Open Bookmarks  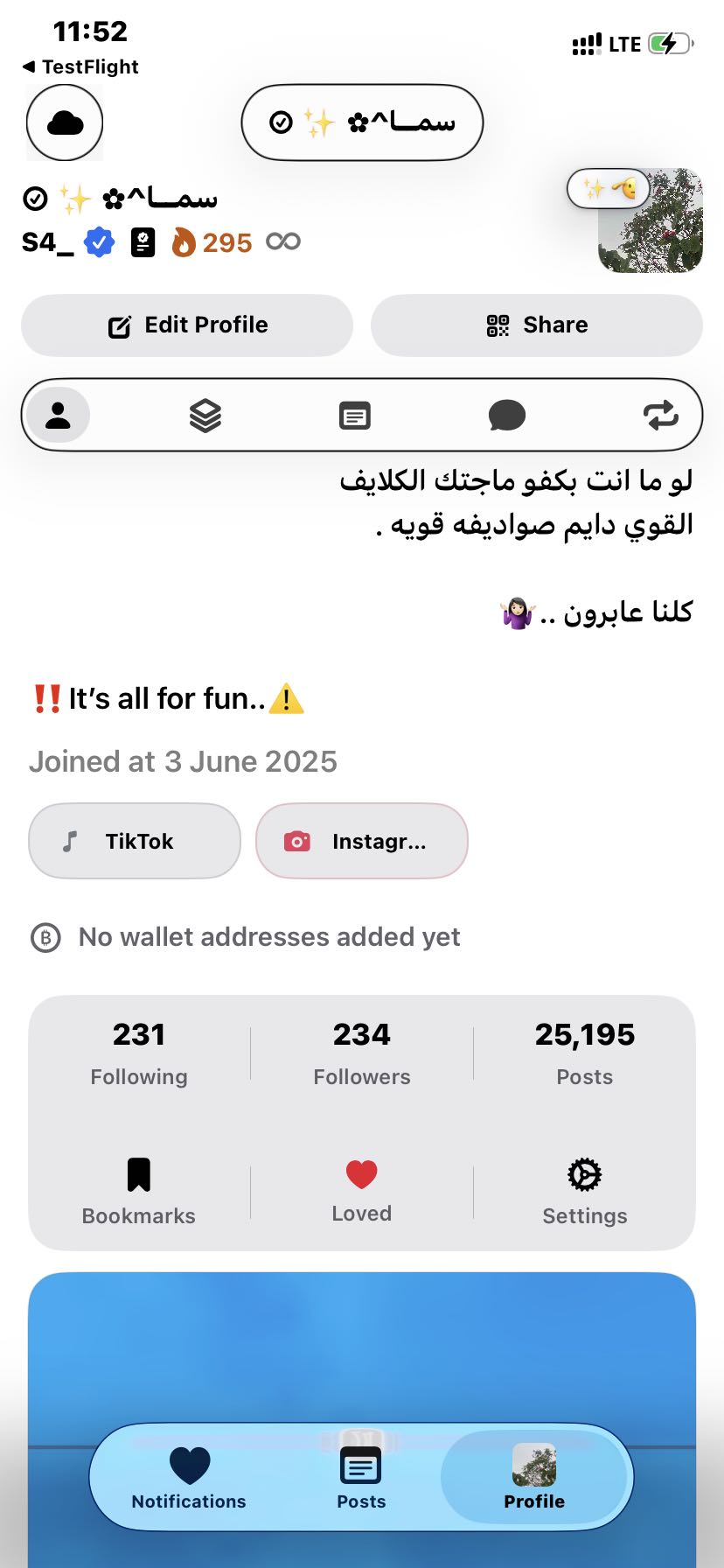139,1191
